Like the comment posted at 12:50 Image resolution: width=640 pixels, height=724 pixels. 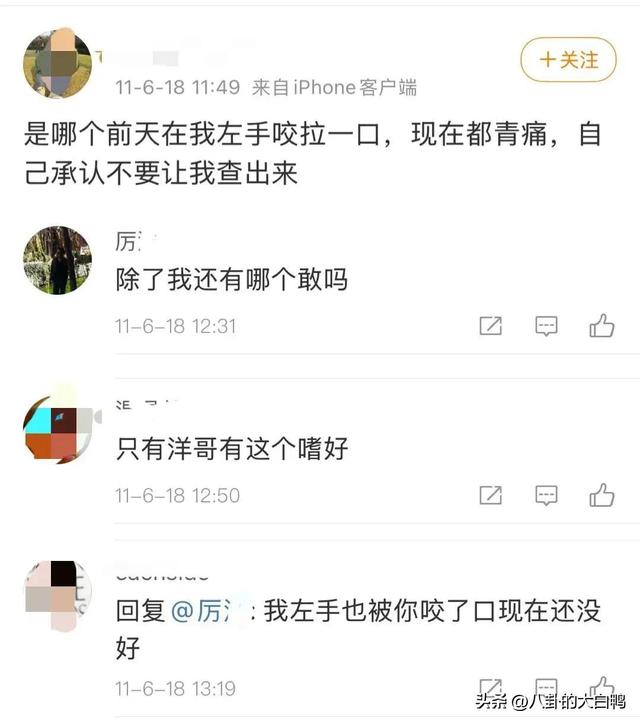pyautogui.click(x=601, y=495)
